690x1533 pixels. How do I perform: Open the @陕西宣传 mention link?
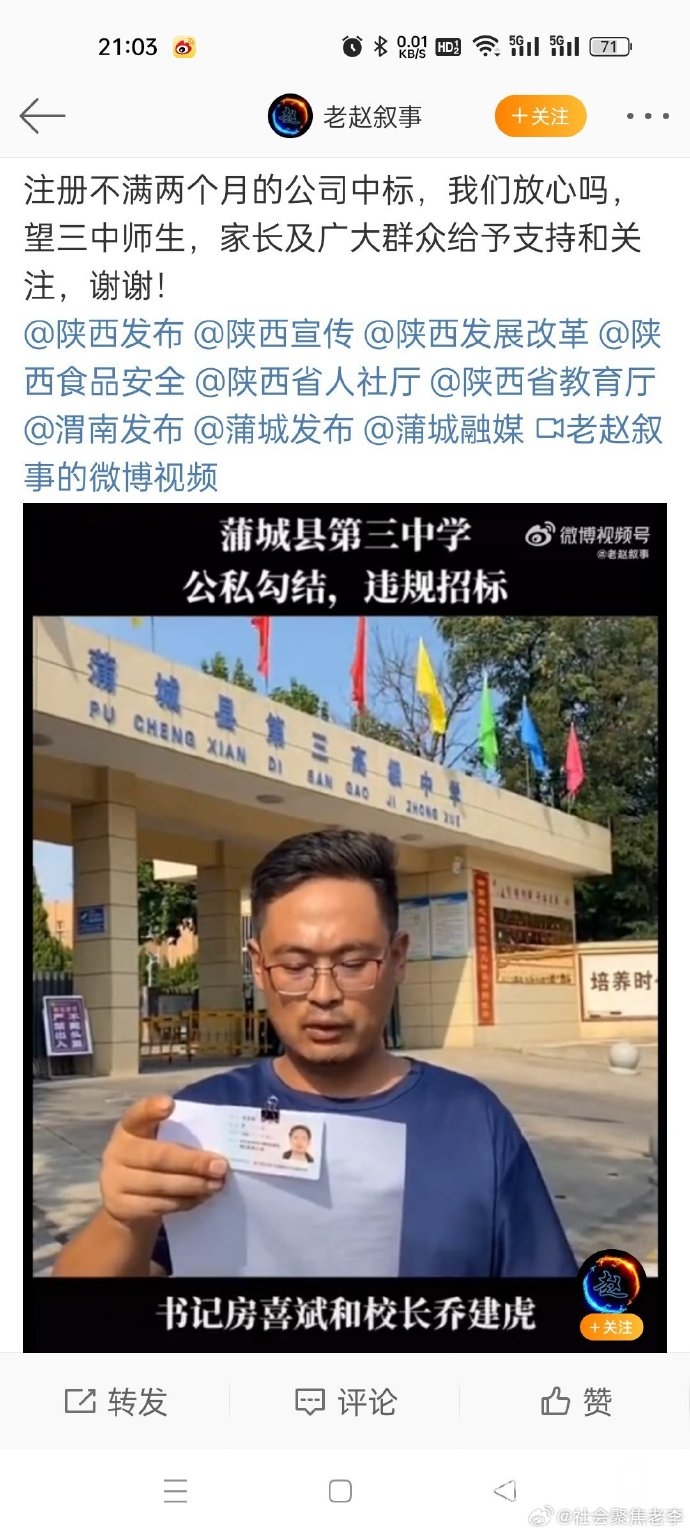273,334
